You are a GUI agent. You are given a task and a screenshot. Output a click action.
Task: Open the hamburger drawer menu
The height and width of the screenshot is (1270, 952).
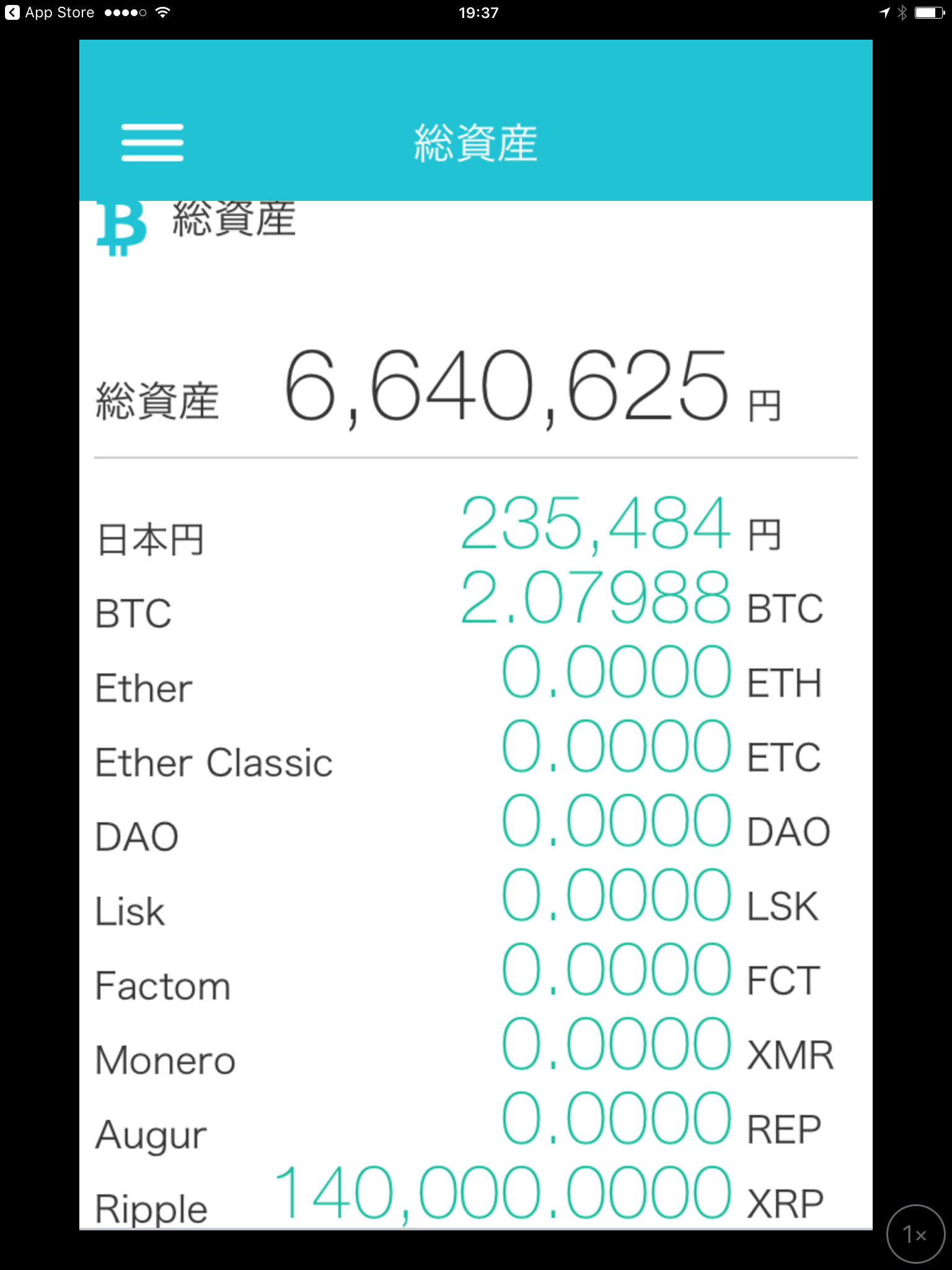point(152,142)
